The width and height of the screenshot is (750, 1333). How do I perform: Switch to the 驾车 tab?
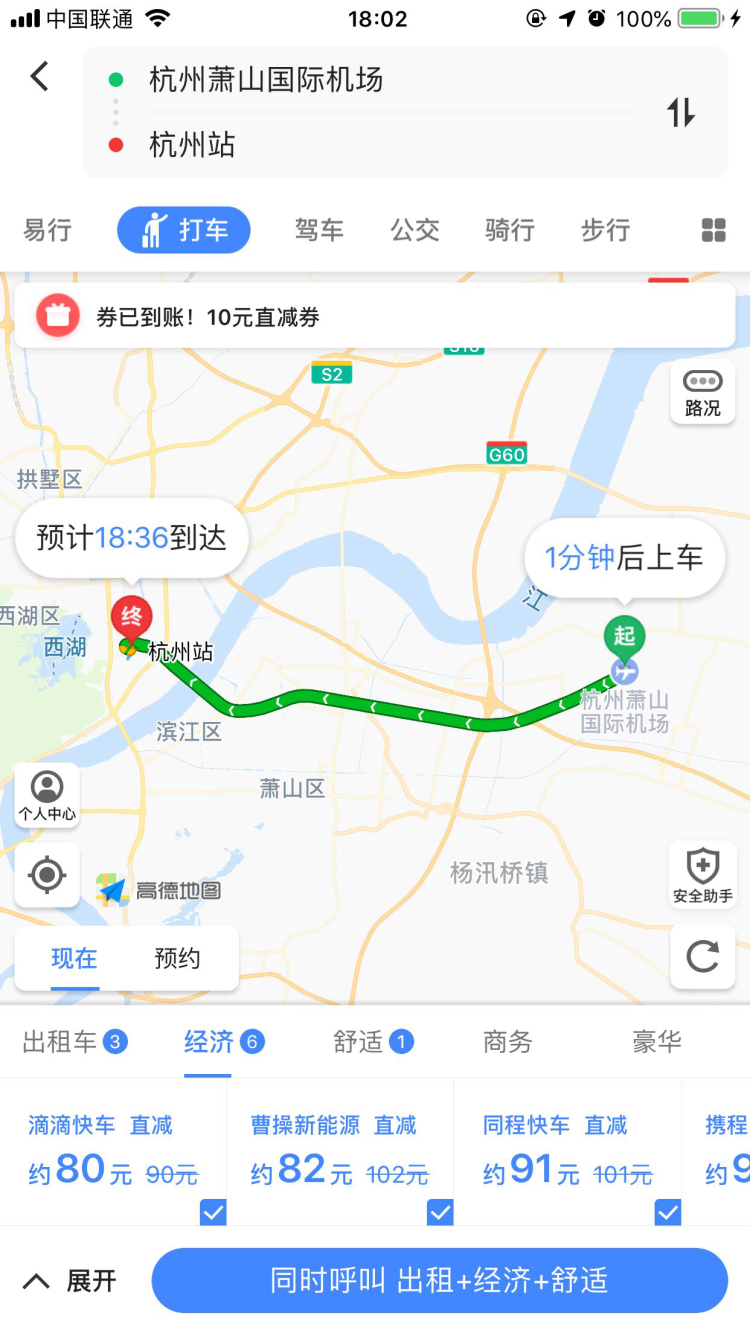(x=319, y=230)
